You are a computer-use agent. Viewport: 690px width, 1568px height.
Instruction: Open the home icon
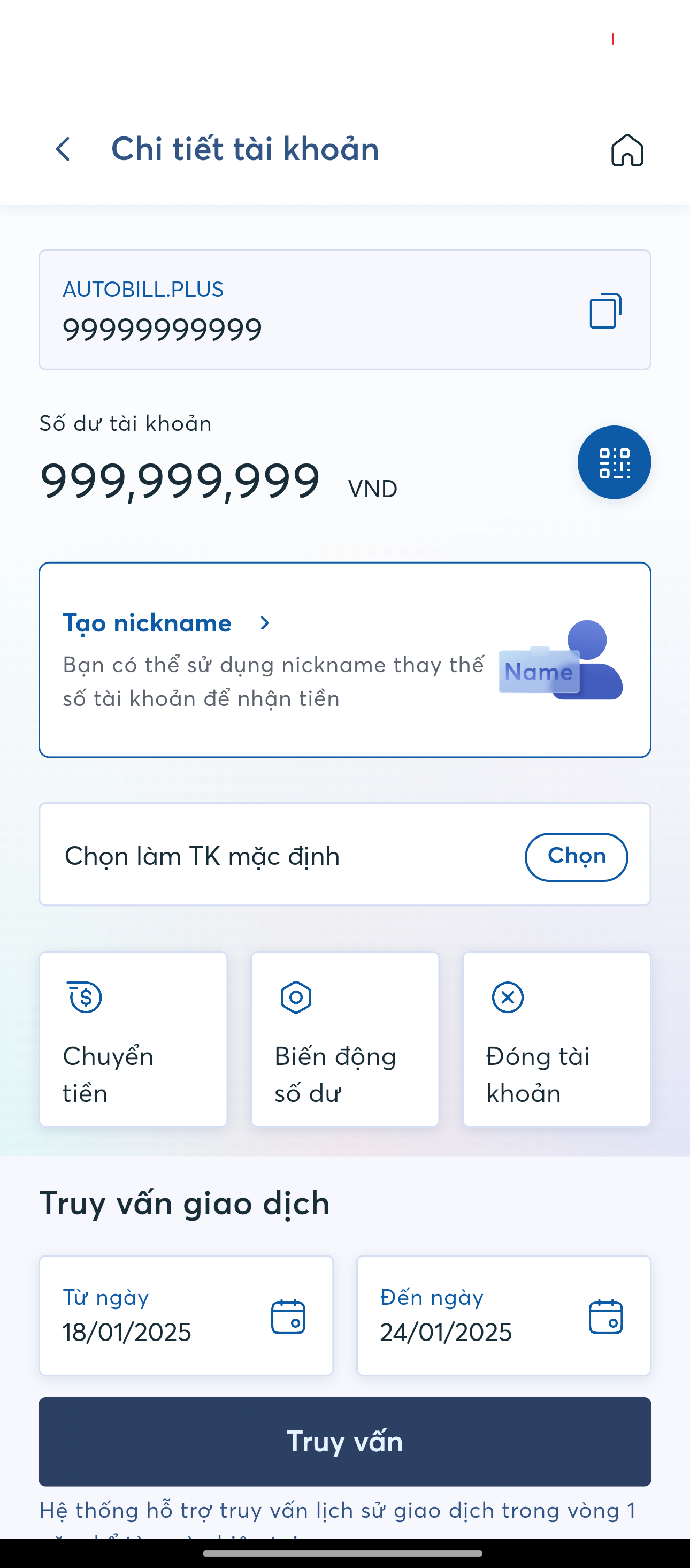[x=627, y=150]
